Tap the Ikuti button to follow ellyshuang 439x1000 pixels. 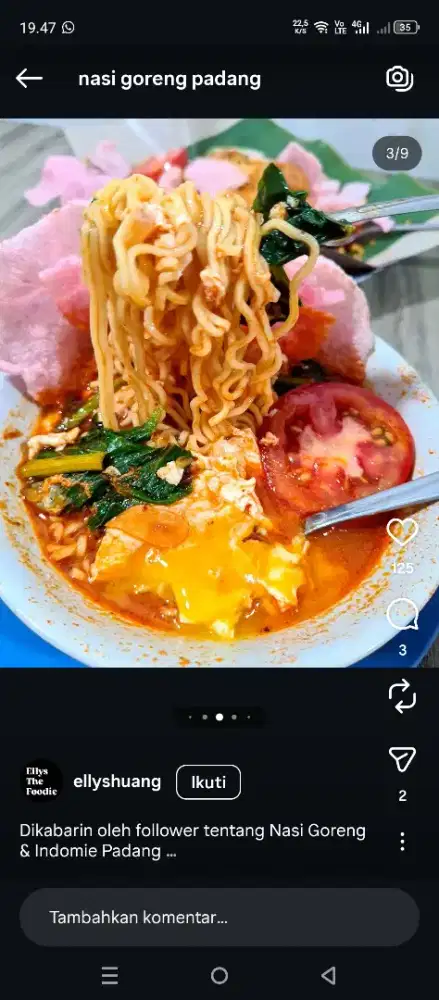pyautogui.click(x=209, y=782)
